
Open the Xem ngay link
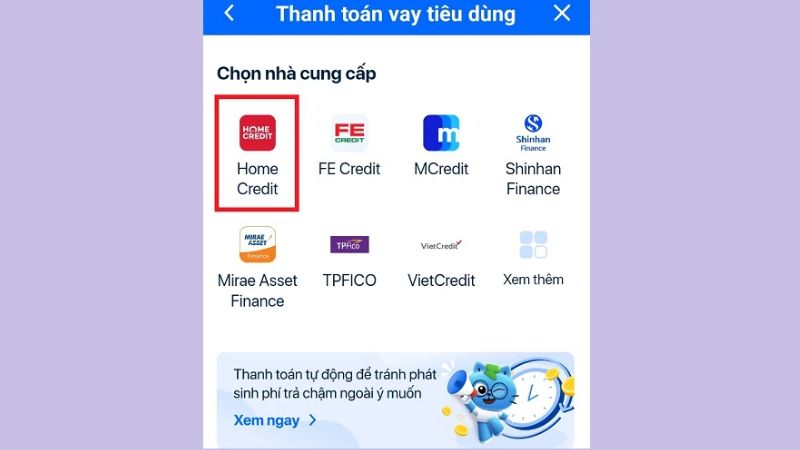pos(275,420)
